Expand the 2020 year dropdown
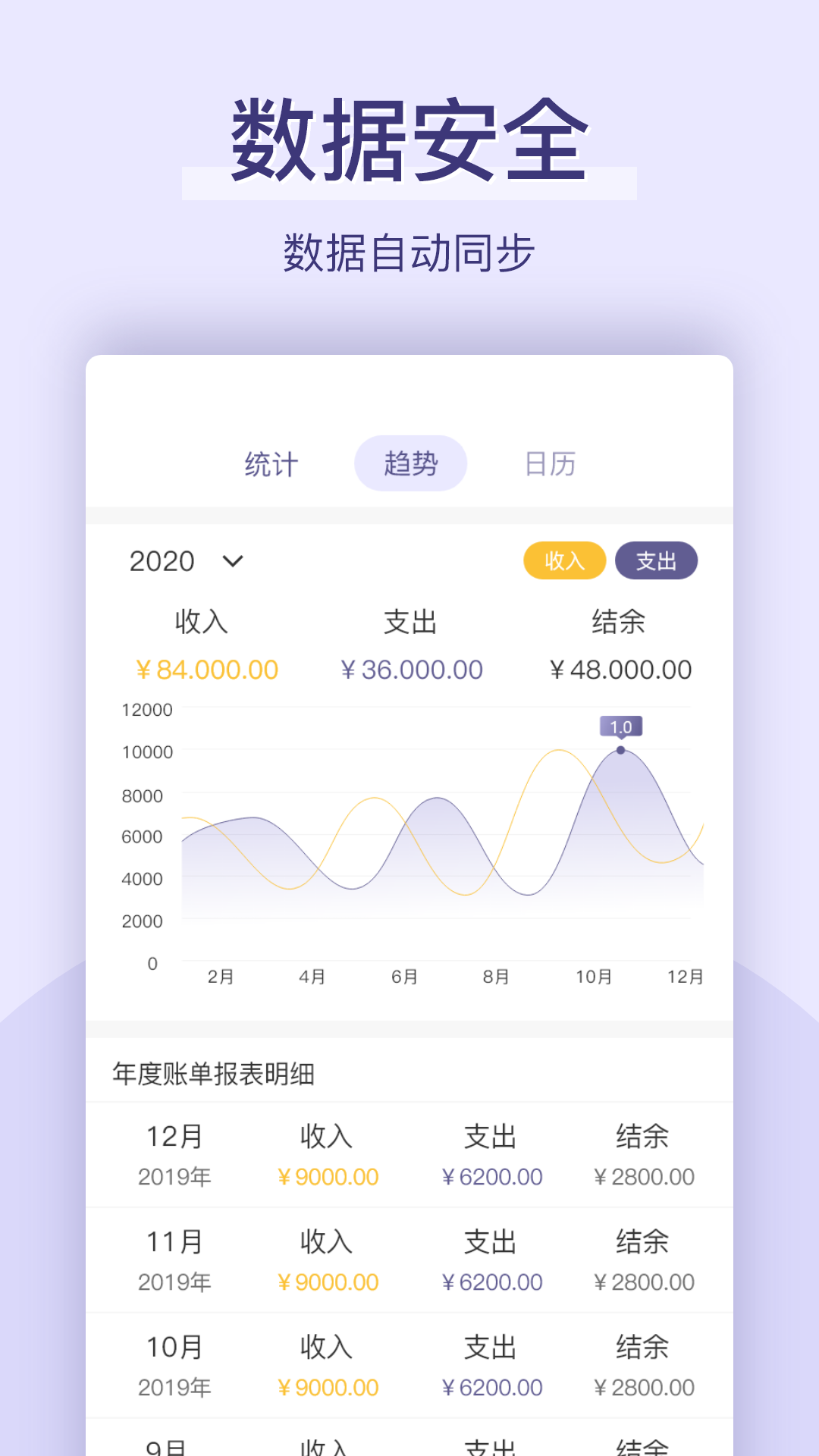The height and width of the screenshot is (1456, 819). tap(187, 562)
